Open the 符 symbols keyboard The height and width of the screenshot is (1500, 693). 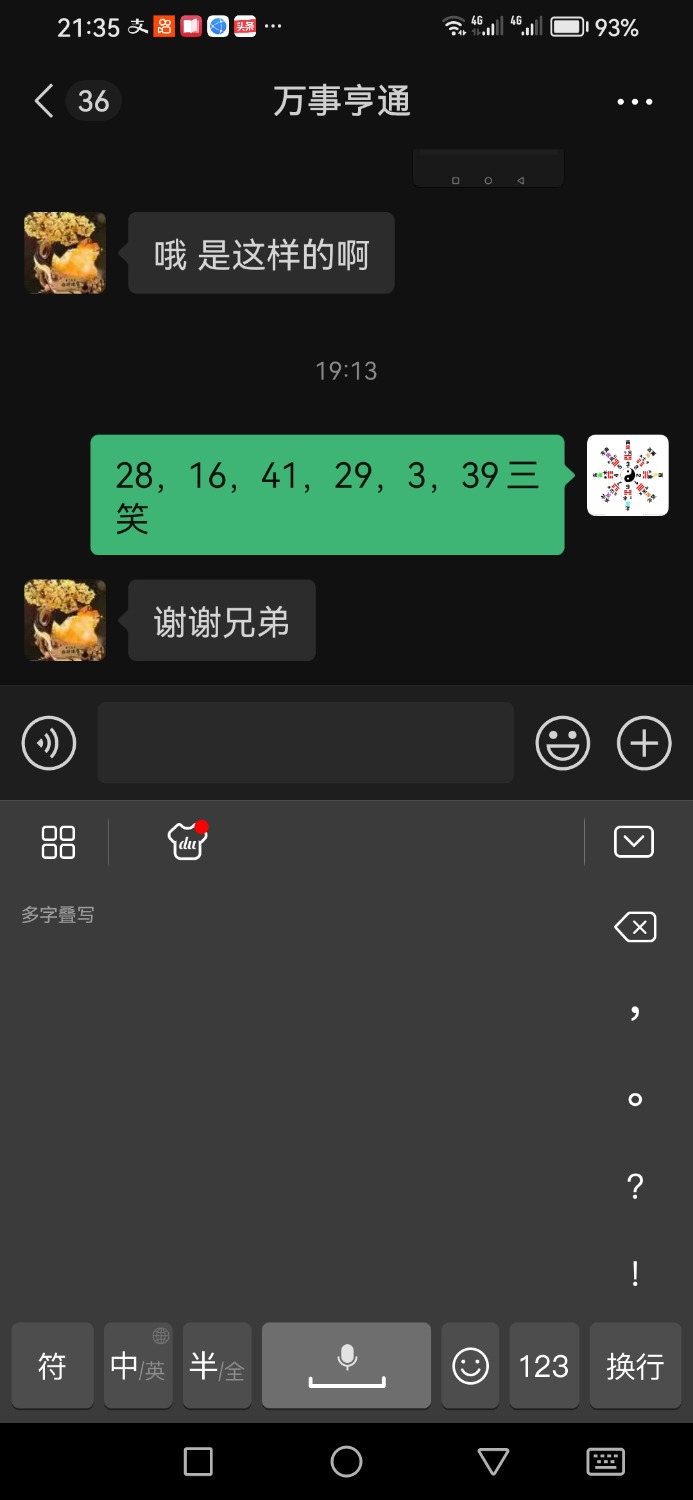tap(52, 1366)
